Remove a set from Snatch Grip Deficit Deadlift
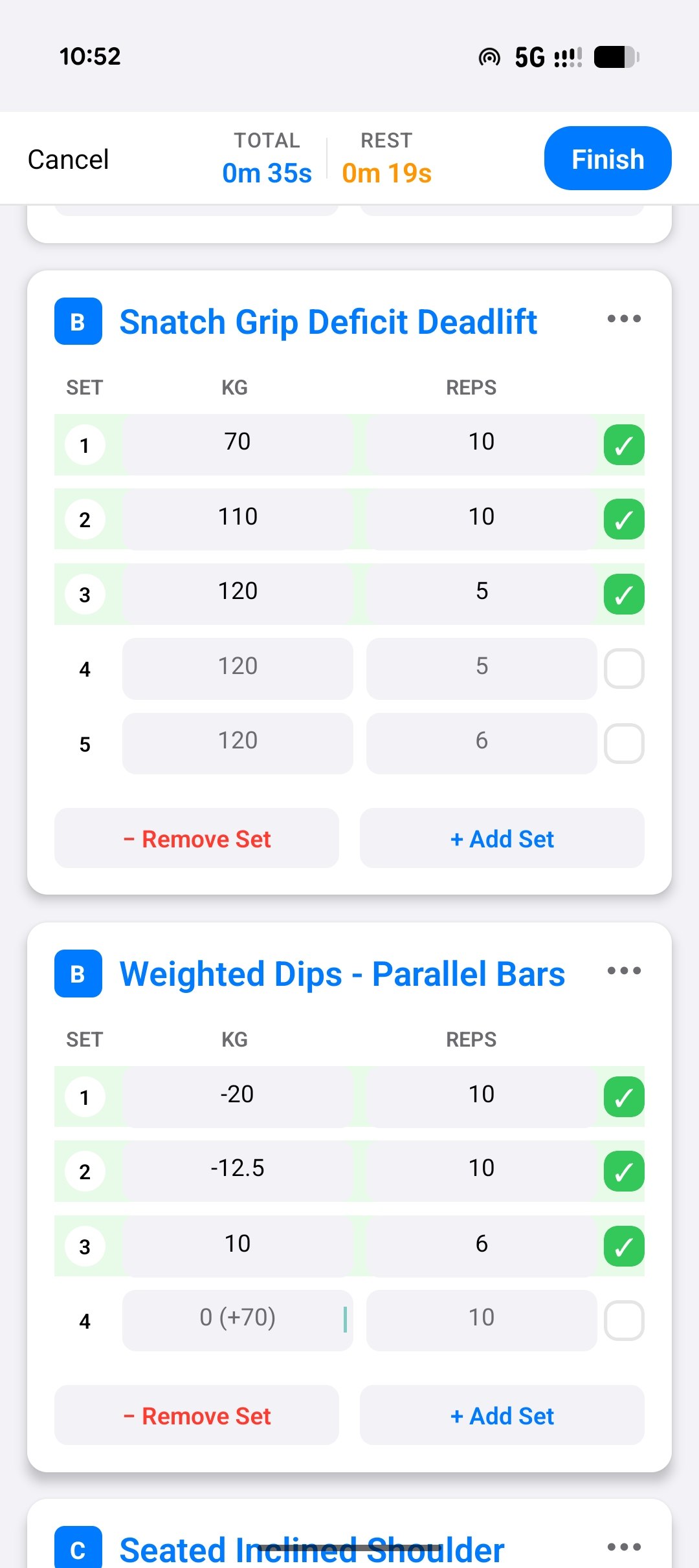Image resolution: width=699 pixels, height=1568 pixels. (197, 838)
